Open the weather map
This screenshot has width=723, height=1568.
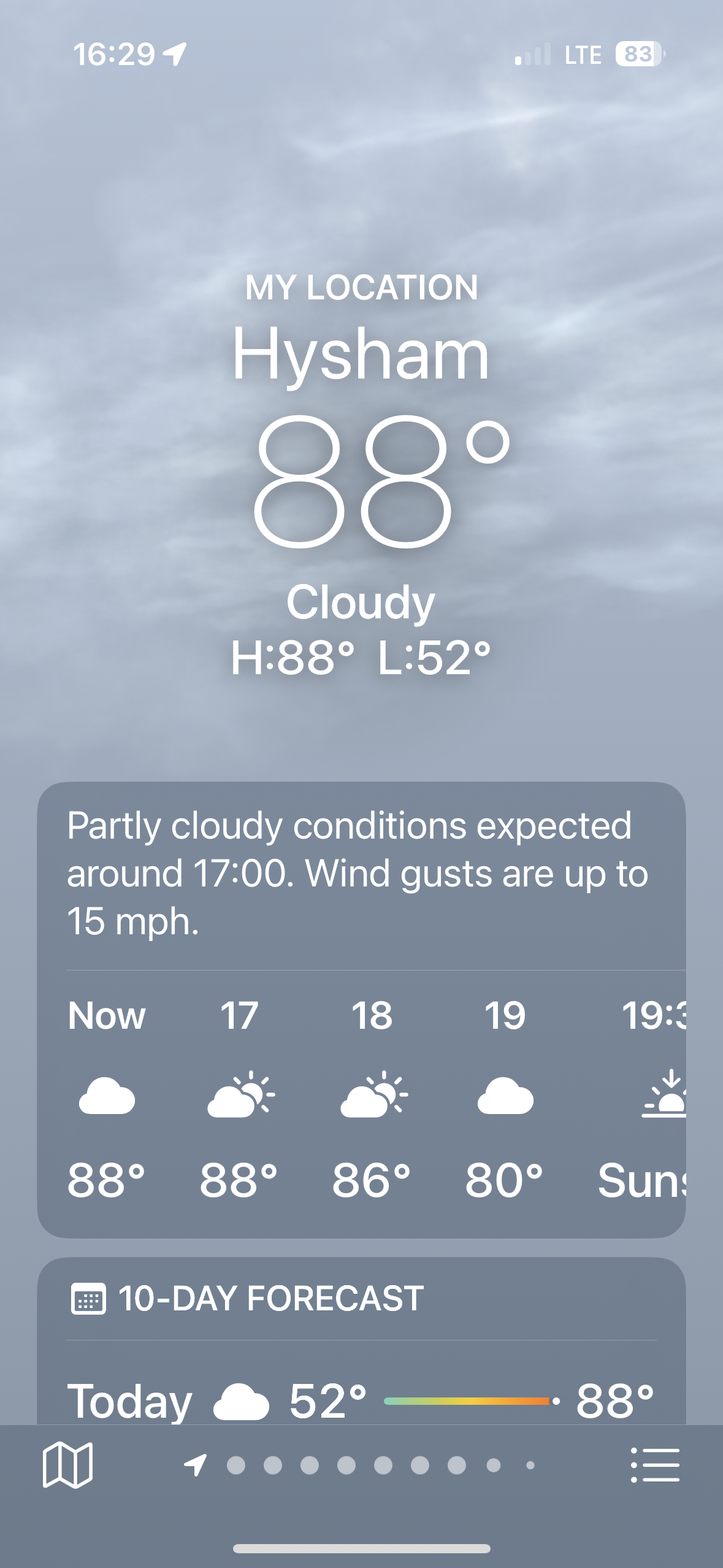67,1465
